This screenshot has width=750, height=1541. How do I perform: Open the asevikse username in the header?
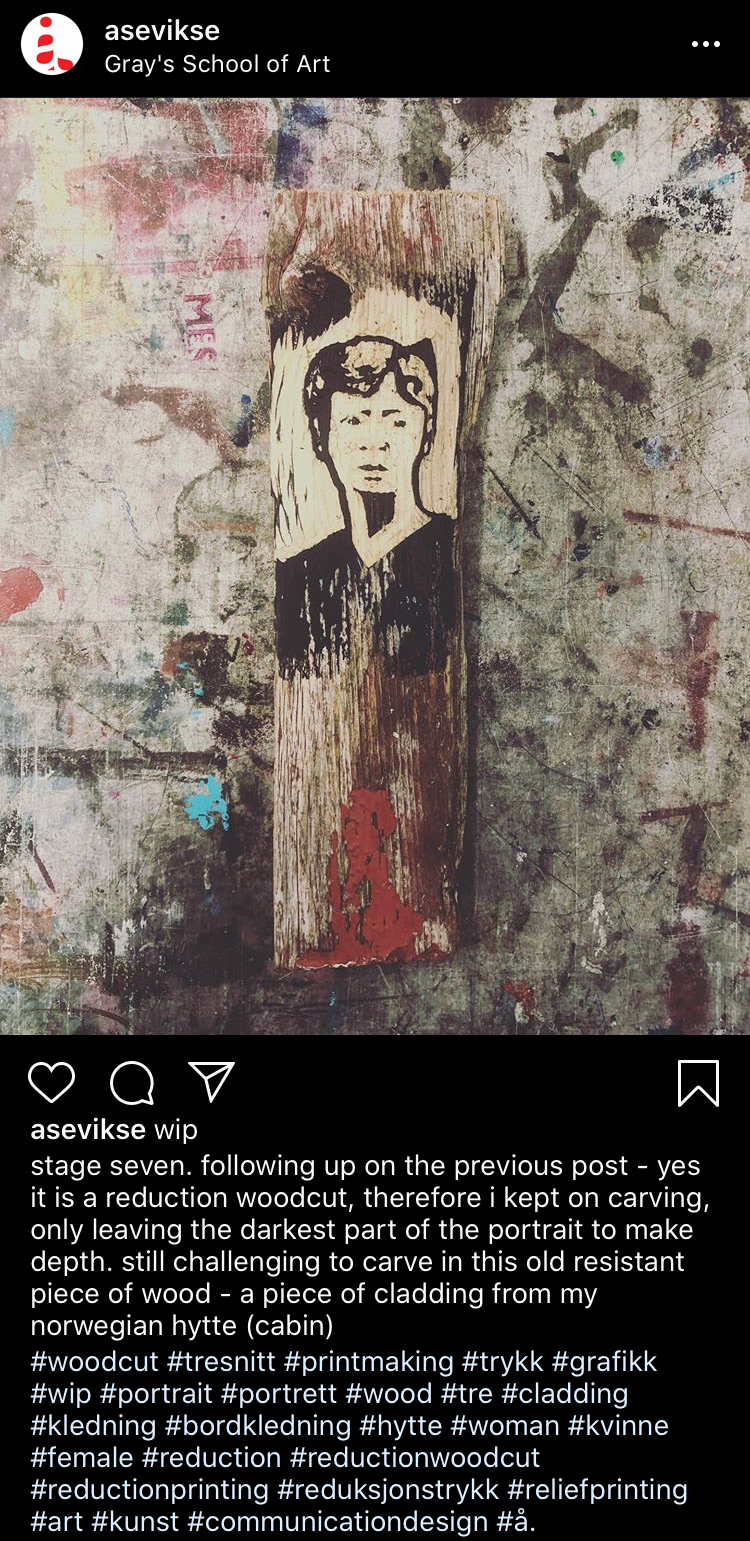pos(162,31)
